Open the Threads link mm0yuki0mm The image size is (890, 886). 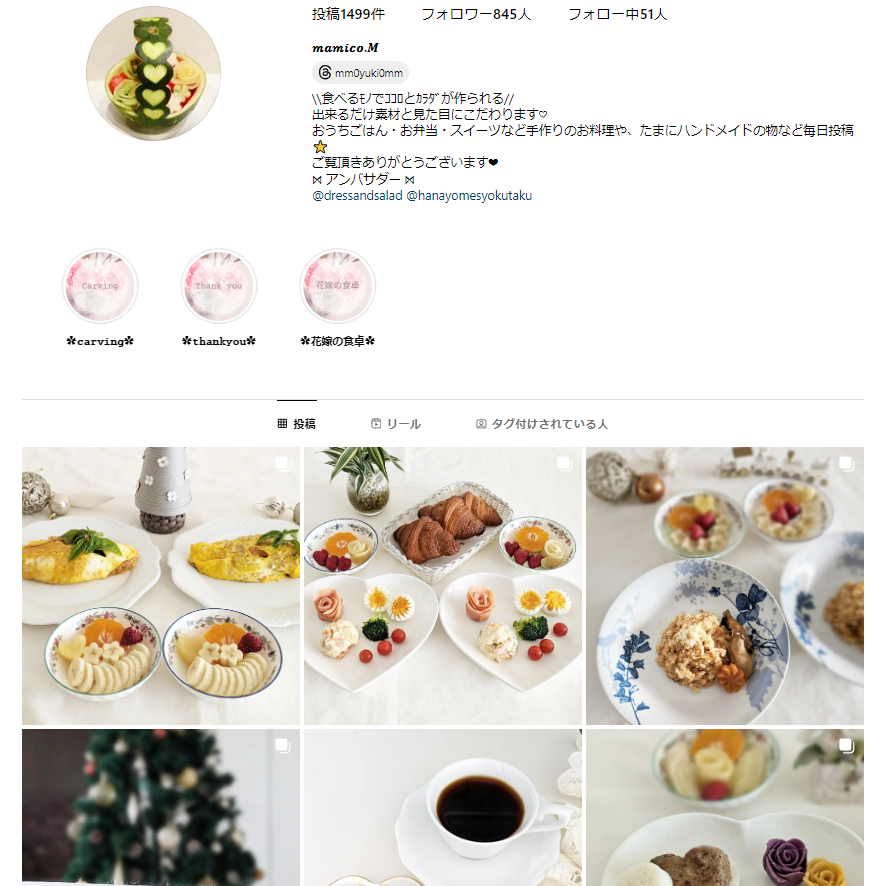(361, 73)
